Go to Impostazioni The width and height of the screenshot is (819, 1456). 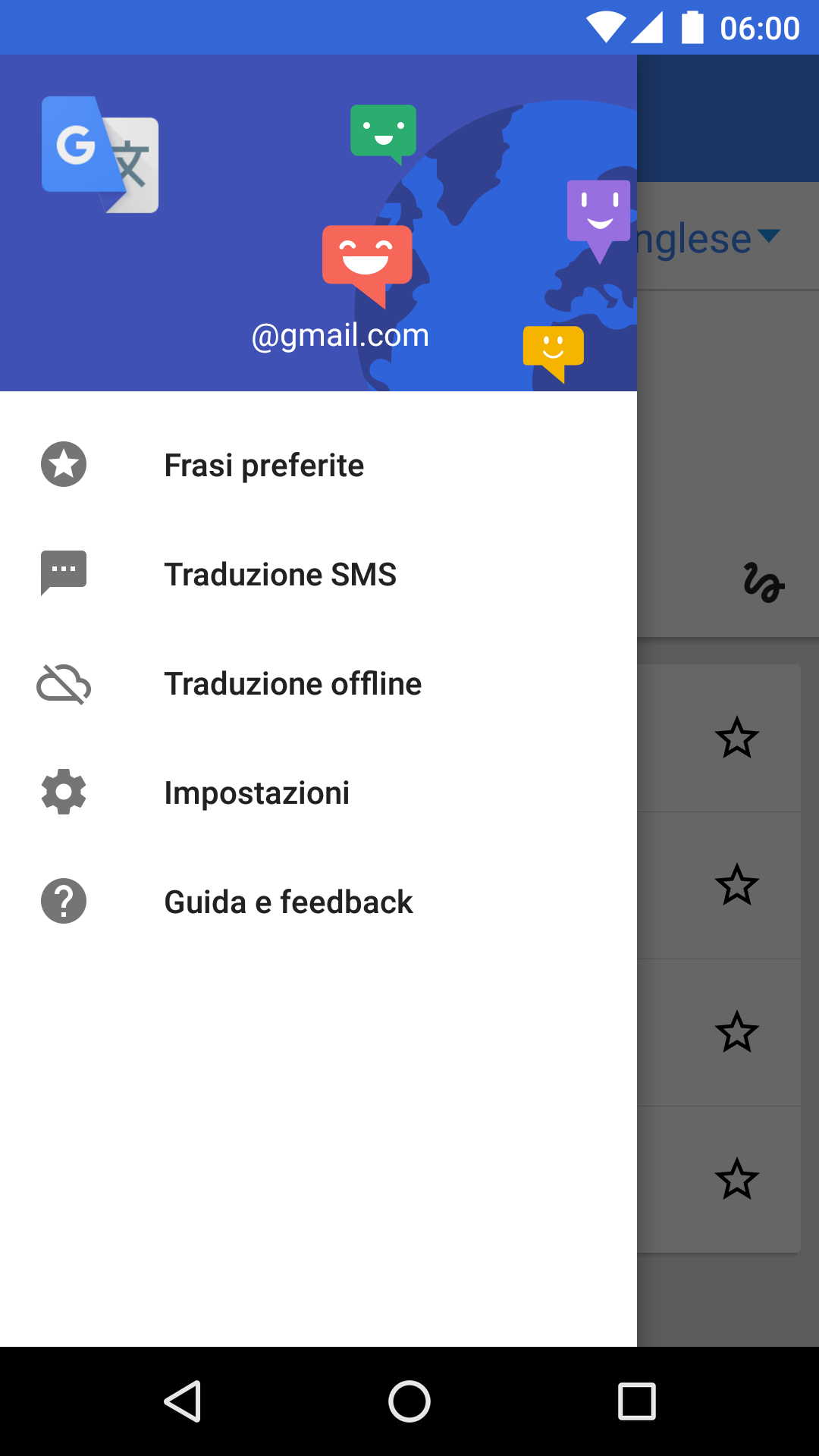tap(318, 792)
